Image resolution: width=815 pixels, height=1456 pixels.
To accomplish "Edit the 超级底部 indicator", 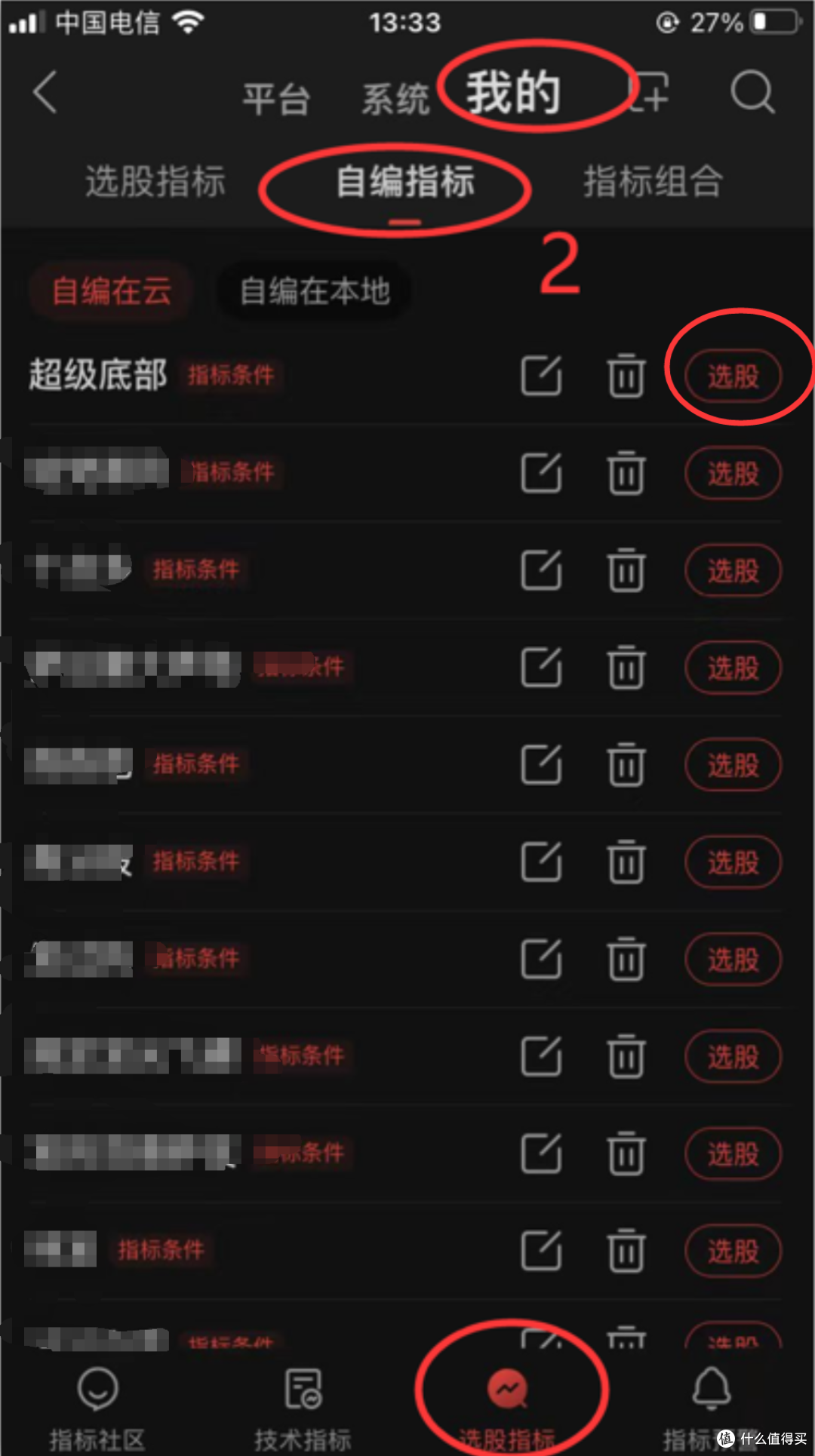I will [x=542, y=375].
